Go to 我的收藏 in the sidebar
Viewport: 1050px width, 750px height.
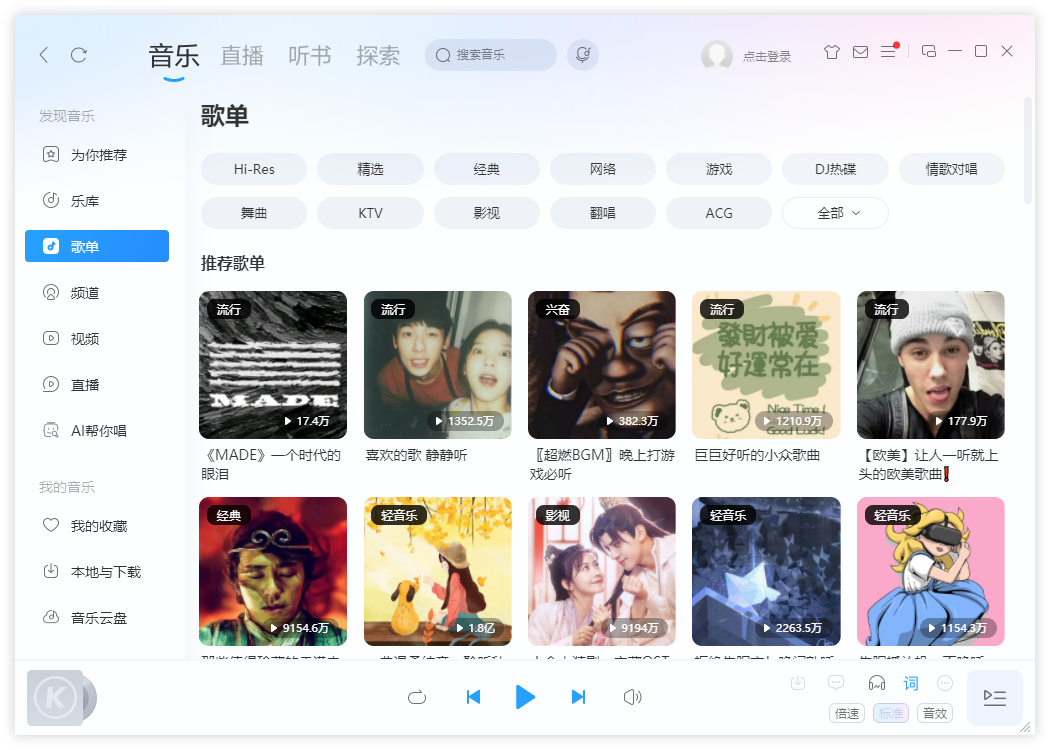[98, 526]
